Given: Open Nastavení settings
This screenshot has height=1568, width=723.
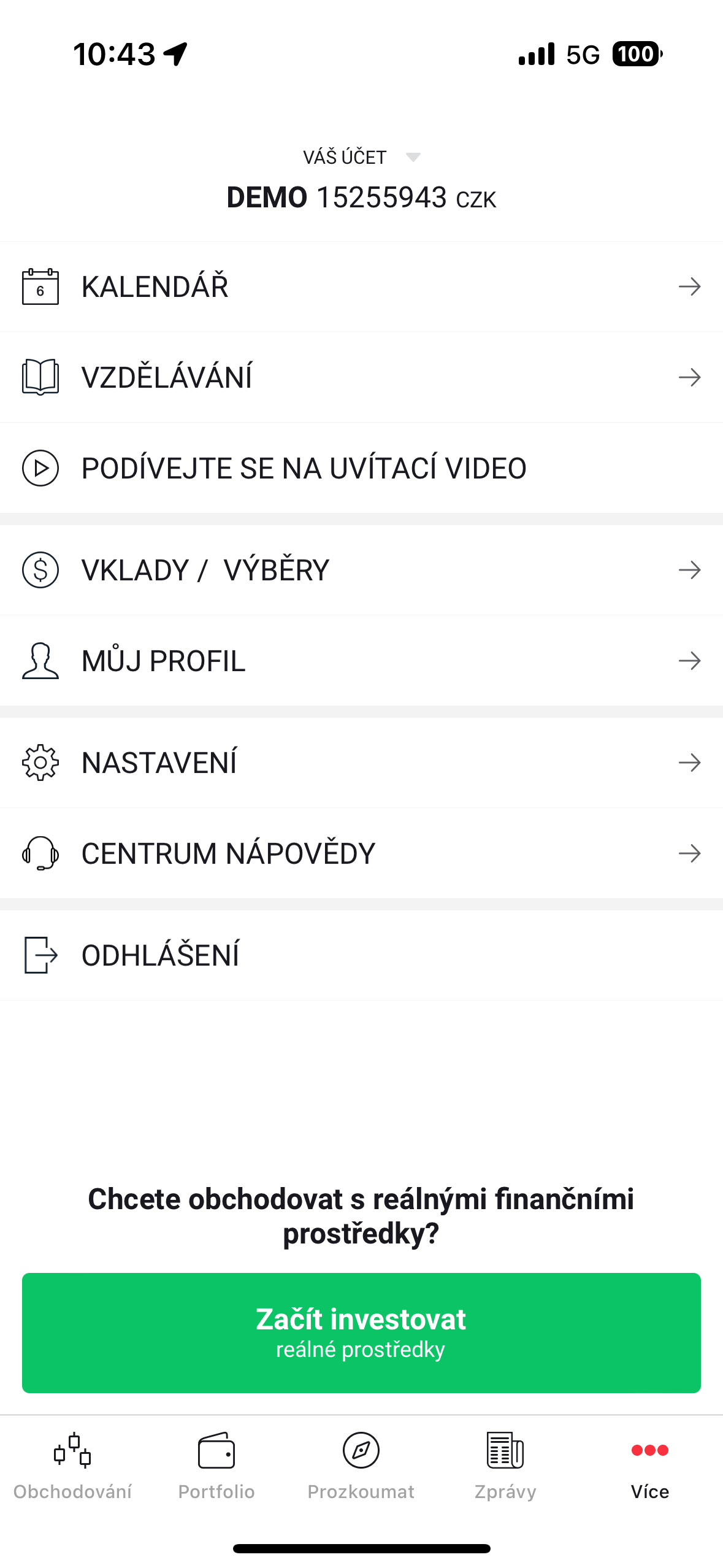Looking at the screenshot, I should click(x=361, y=763).
